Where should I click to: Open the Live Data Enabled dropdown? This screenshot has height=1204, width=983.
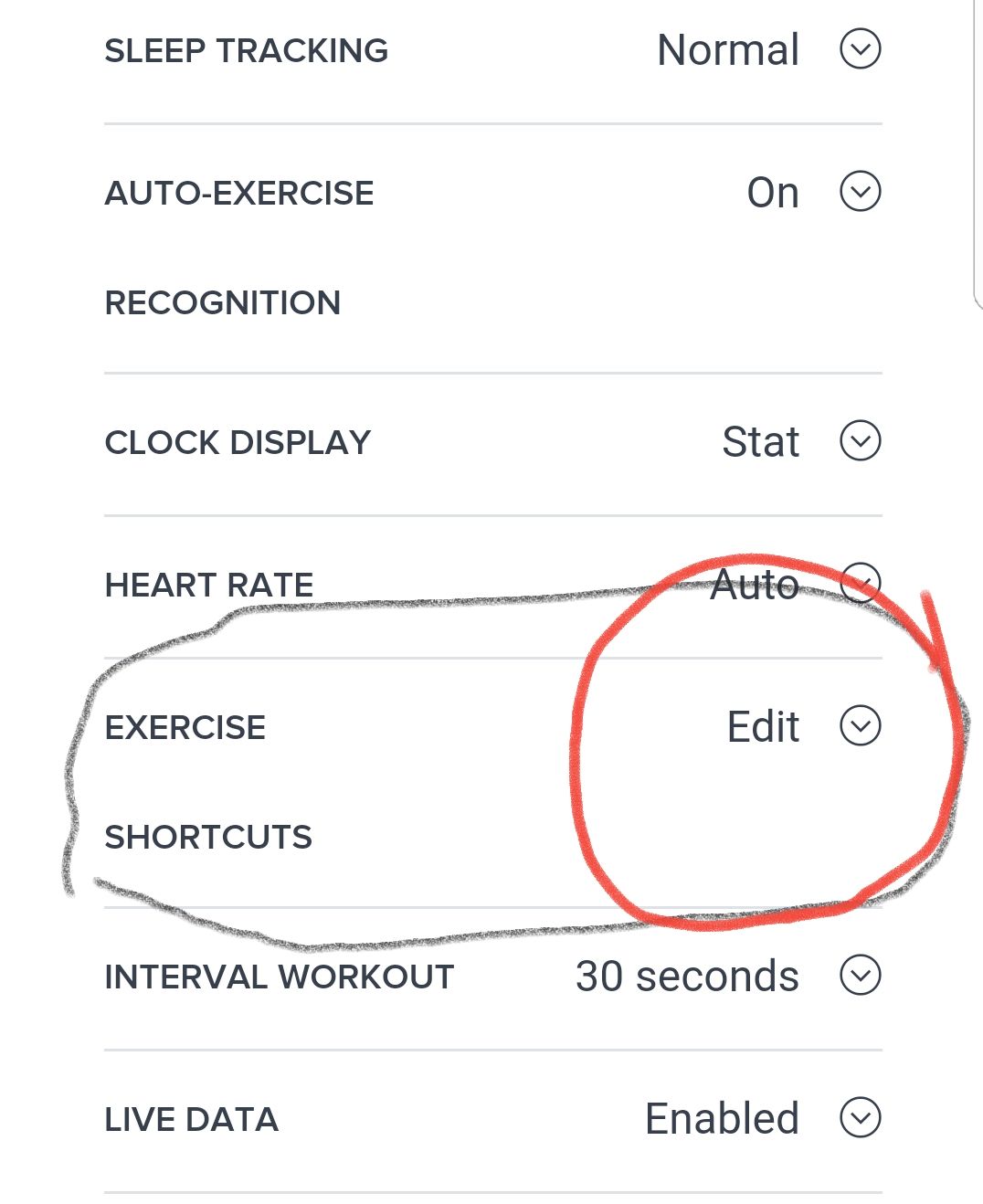(860, 1117)
